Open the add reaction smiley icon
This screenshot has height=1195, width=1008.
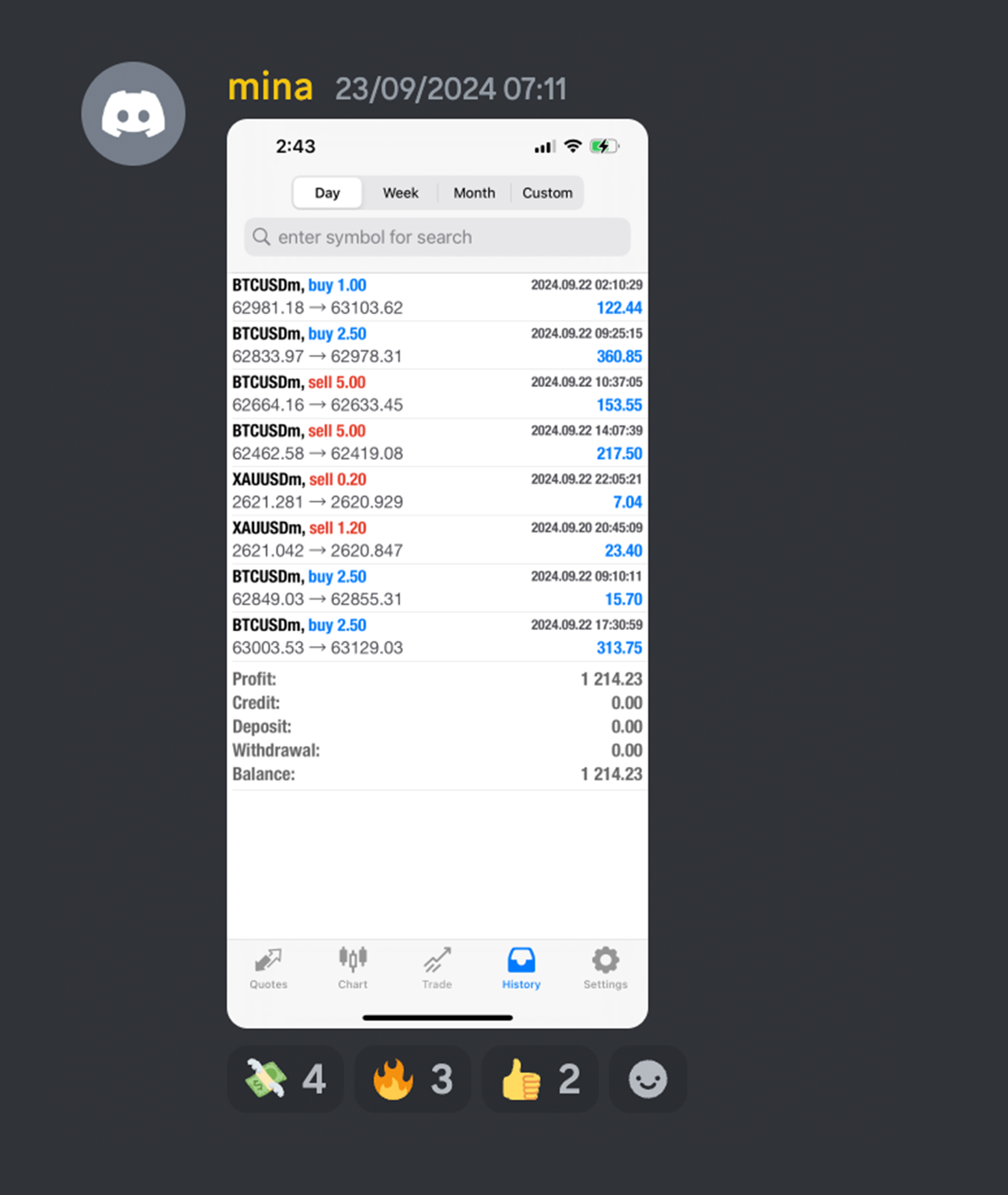[647, 1079]
